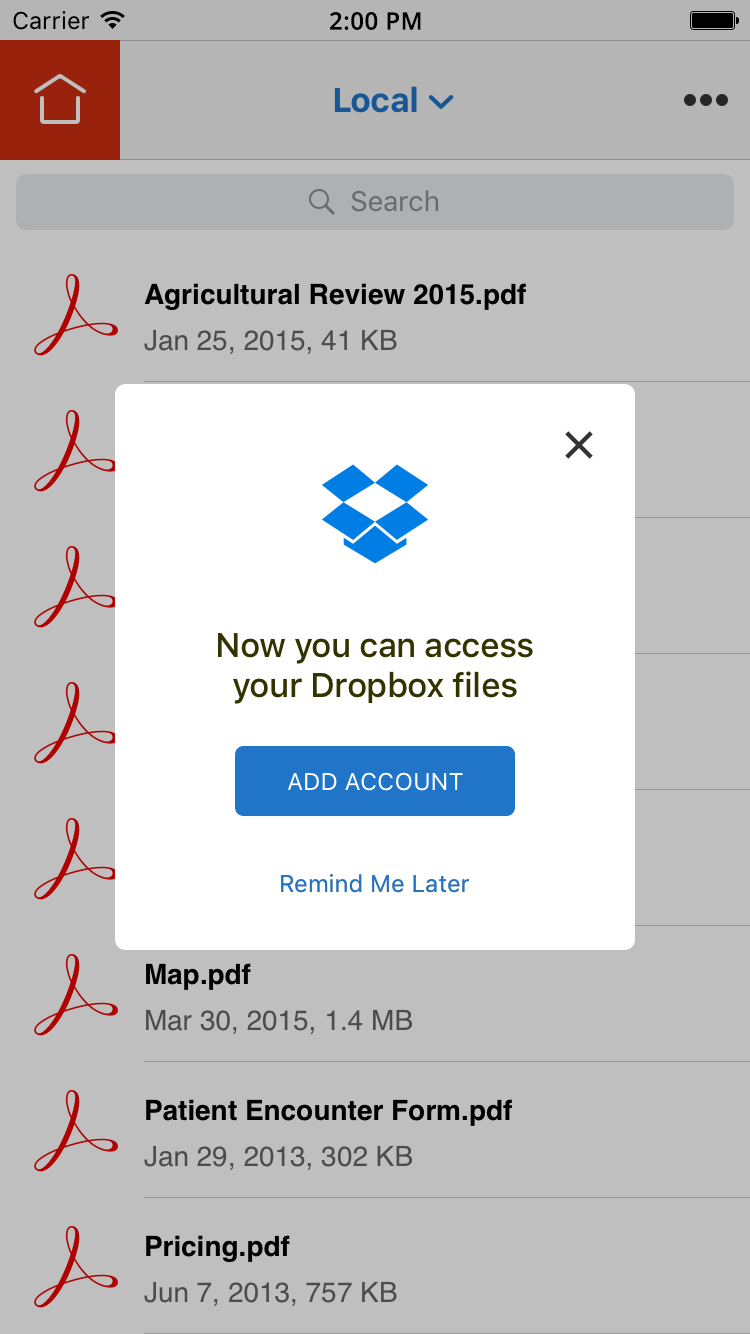Expand the Local location dropdown

click(x=393, y=101)
